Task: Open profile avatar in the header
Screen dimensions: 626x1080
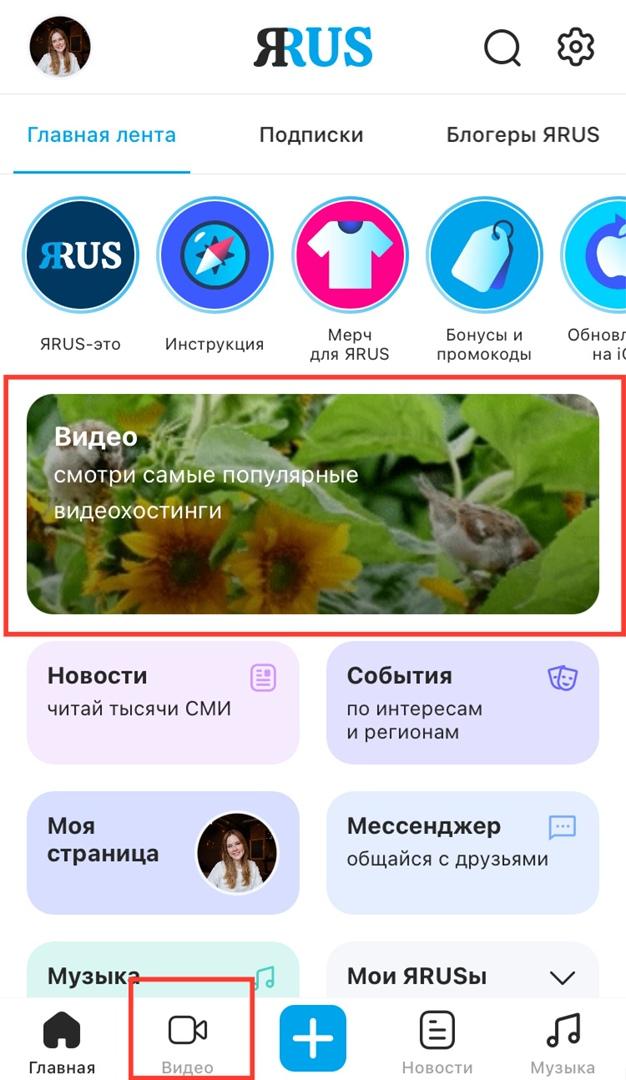Action: 60,47
